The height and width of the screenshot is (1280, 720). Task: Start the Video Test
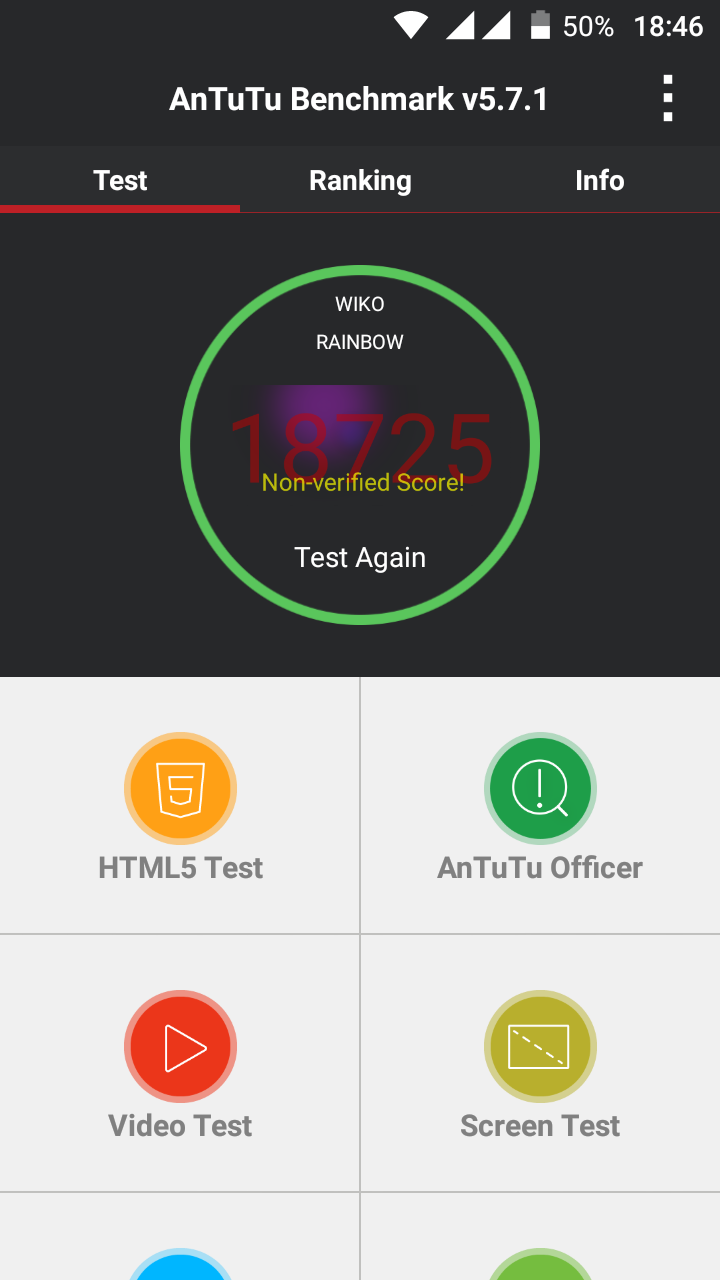pos(180,1064)
